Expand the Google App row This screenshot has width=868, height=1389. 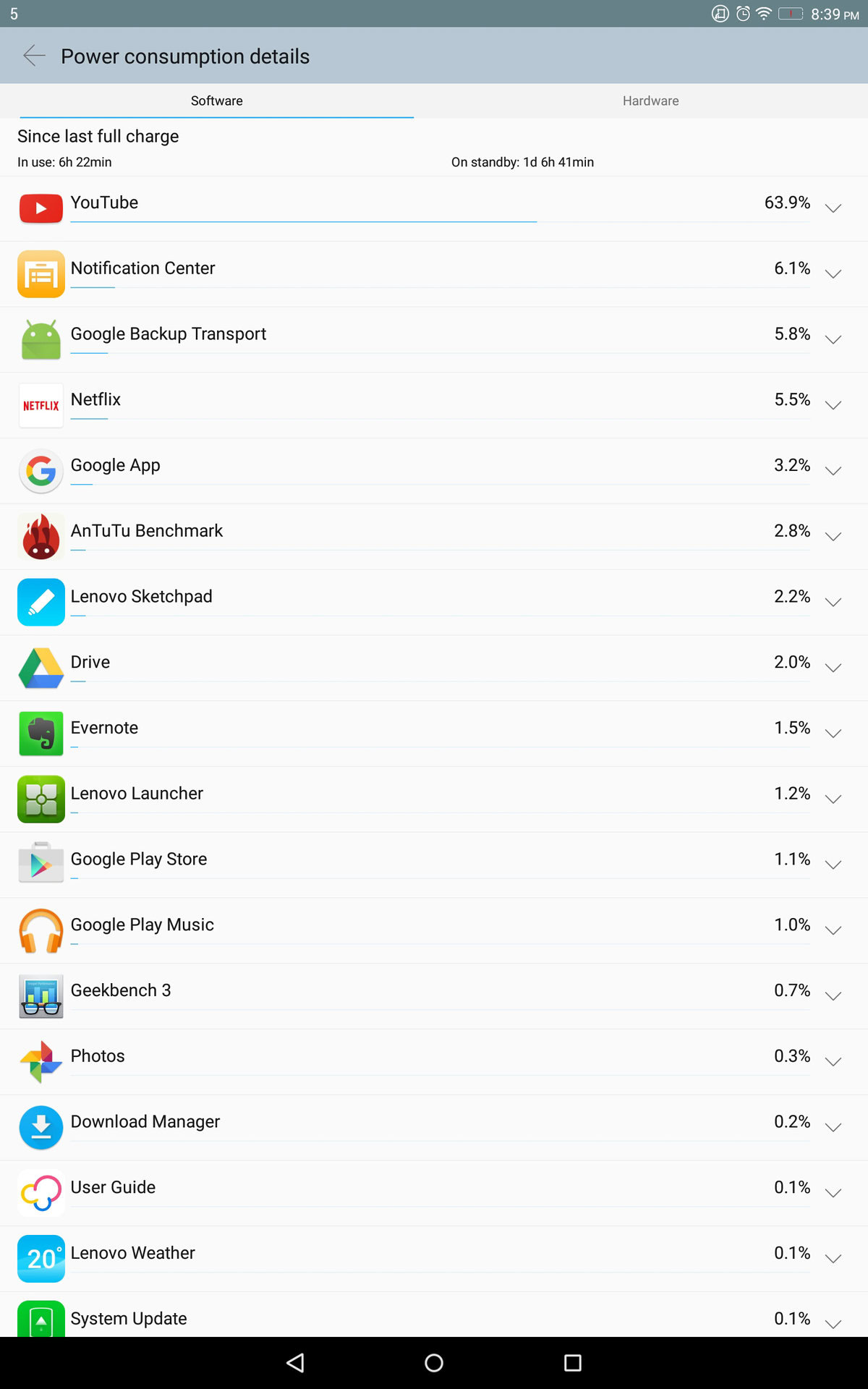coord(833,471)
